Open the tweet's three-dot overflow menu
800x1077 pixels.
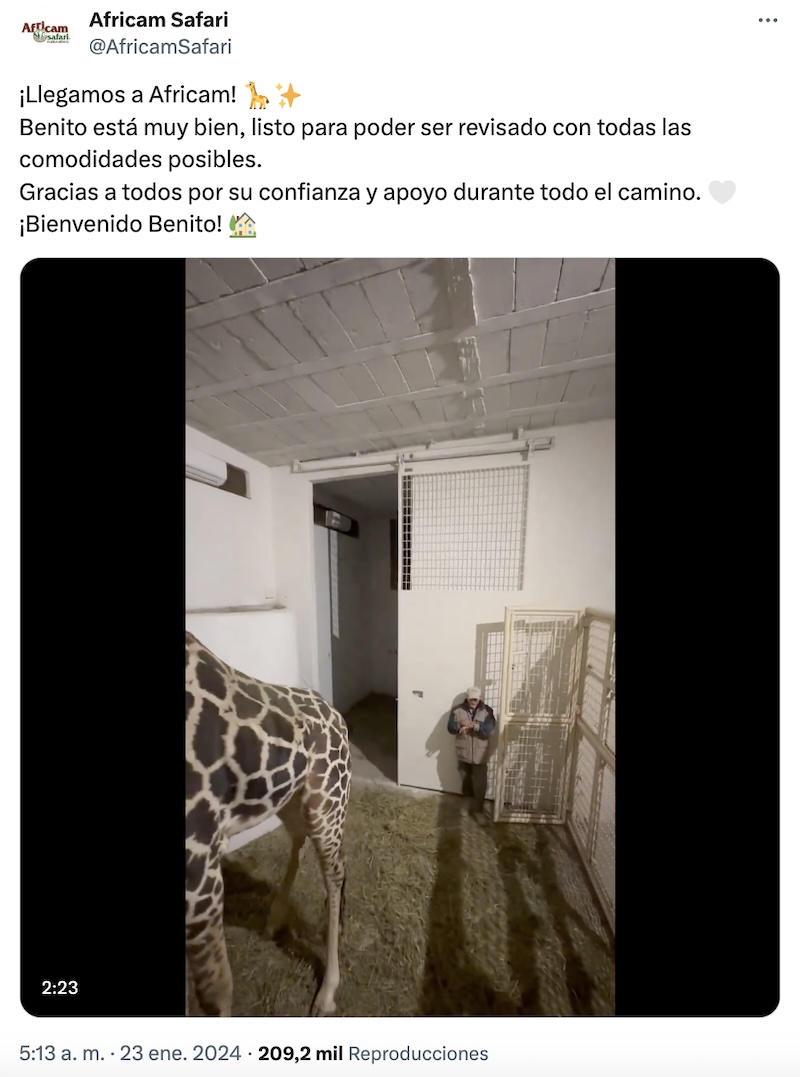pyautogui.click(x=767, y=20)
